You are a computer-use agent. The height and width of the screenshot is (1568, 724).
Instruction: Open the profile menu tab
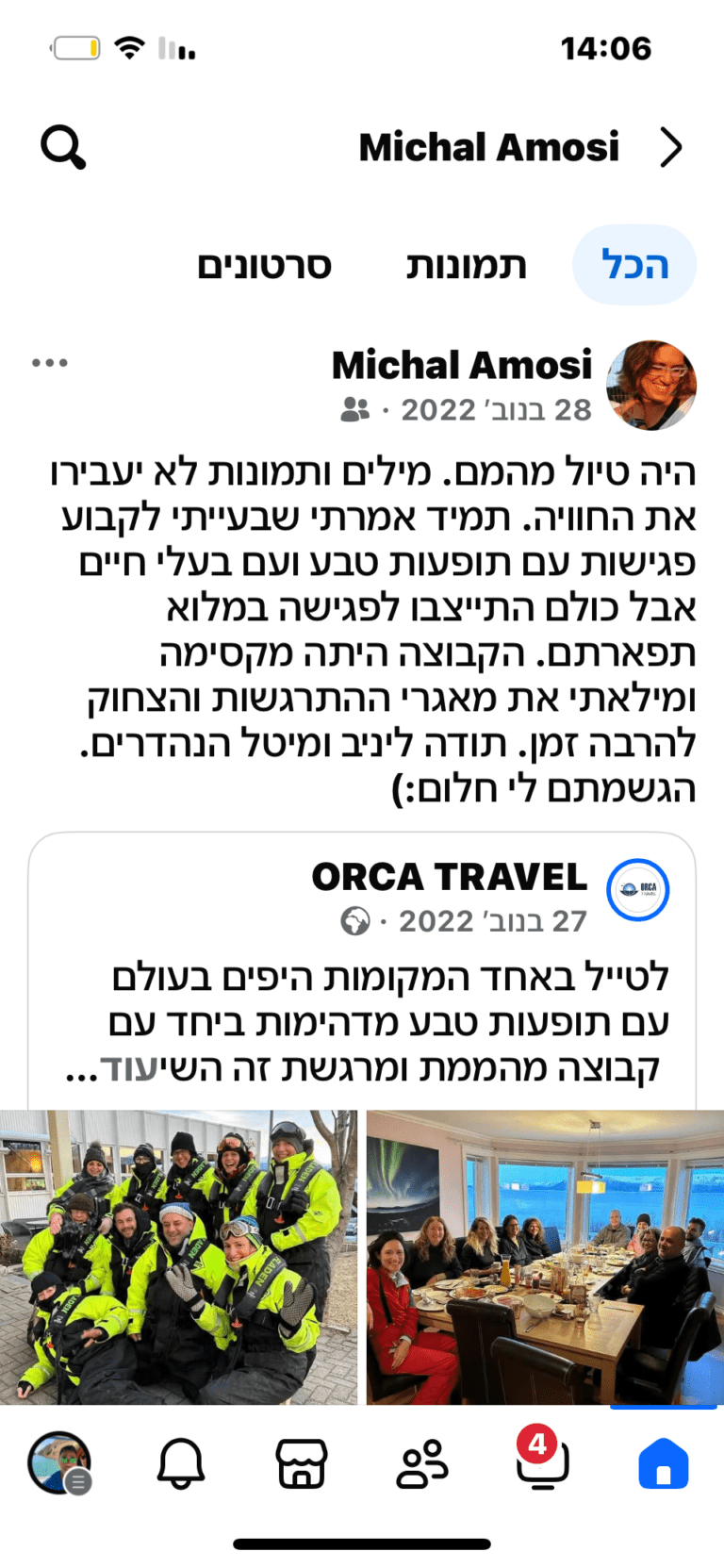pos(59,1463)
